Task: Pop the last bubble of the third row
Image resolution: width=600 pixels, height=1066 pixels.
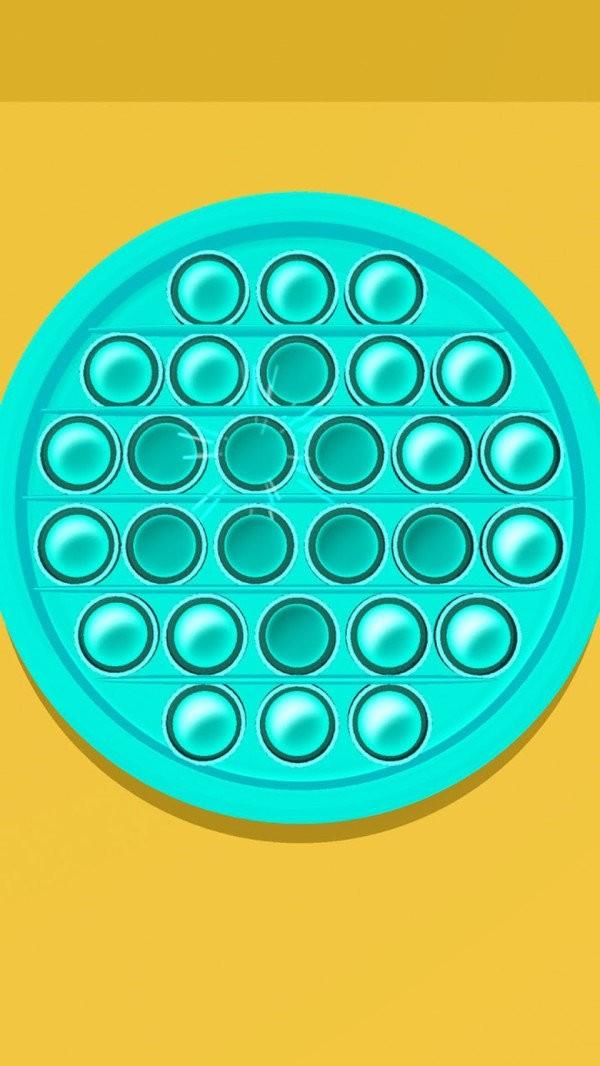Action: 520,453
